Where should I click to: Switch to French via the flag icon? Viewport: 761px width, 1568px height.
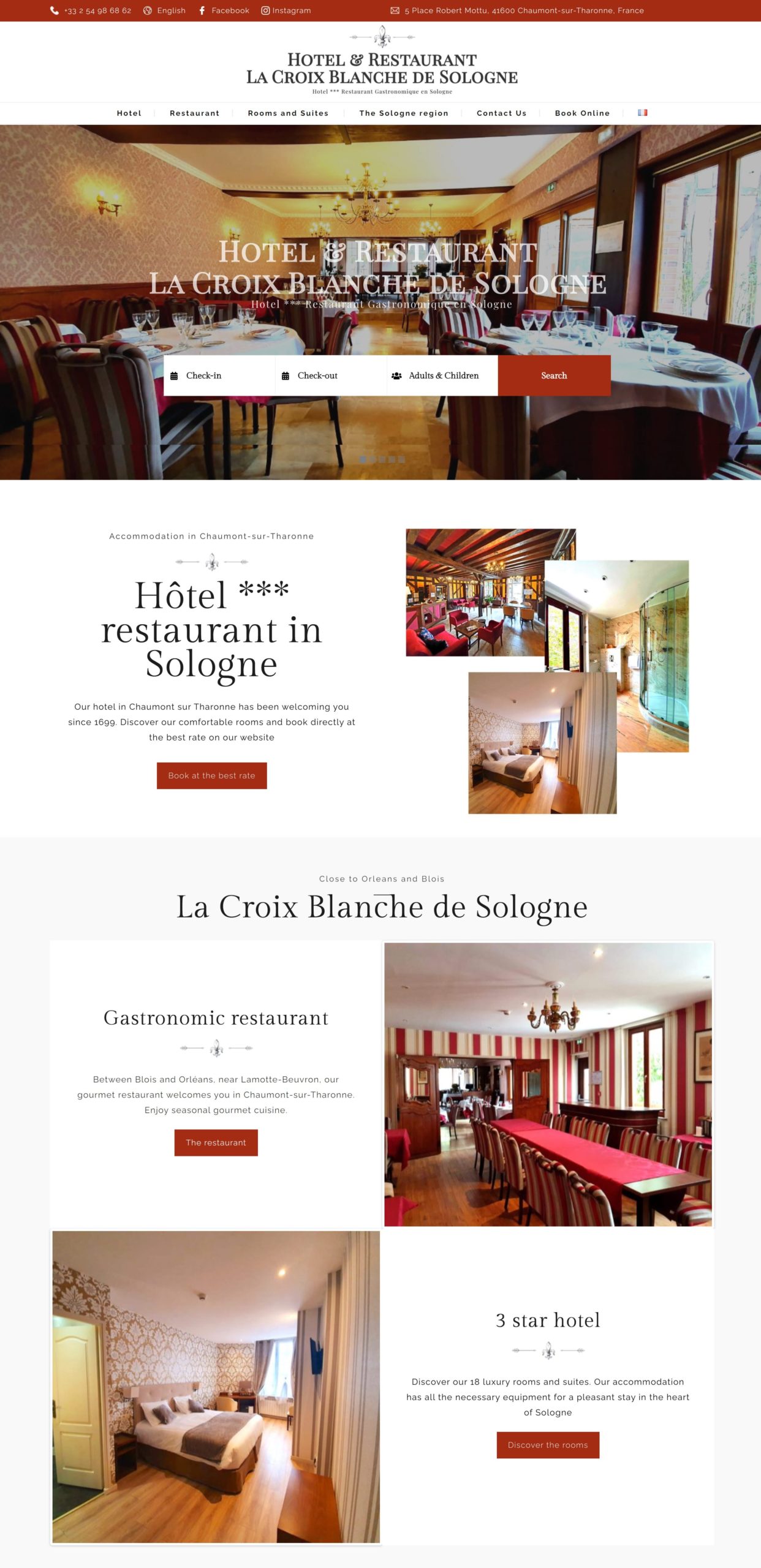point(642,113)
